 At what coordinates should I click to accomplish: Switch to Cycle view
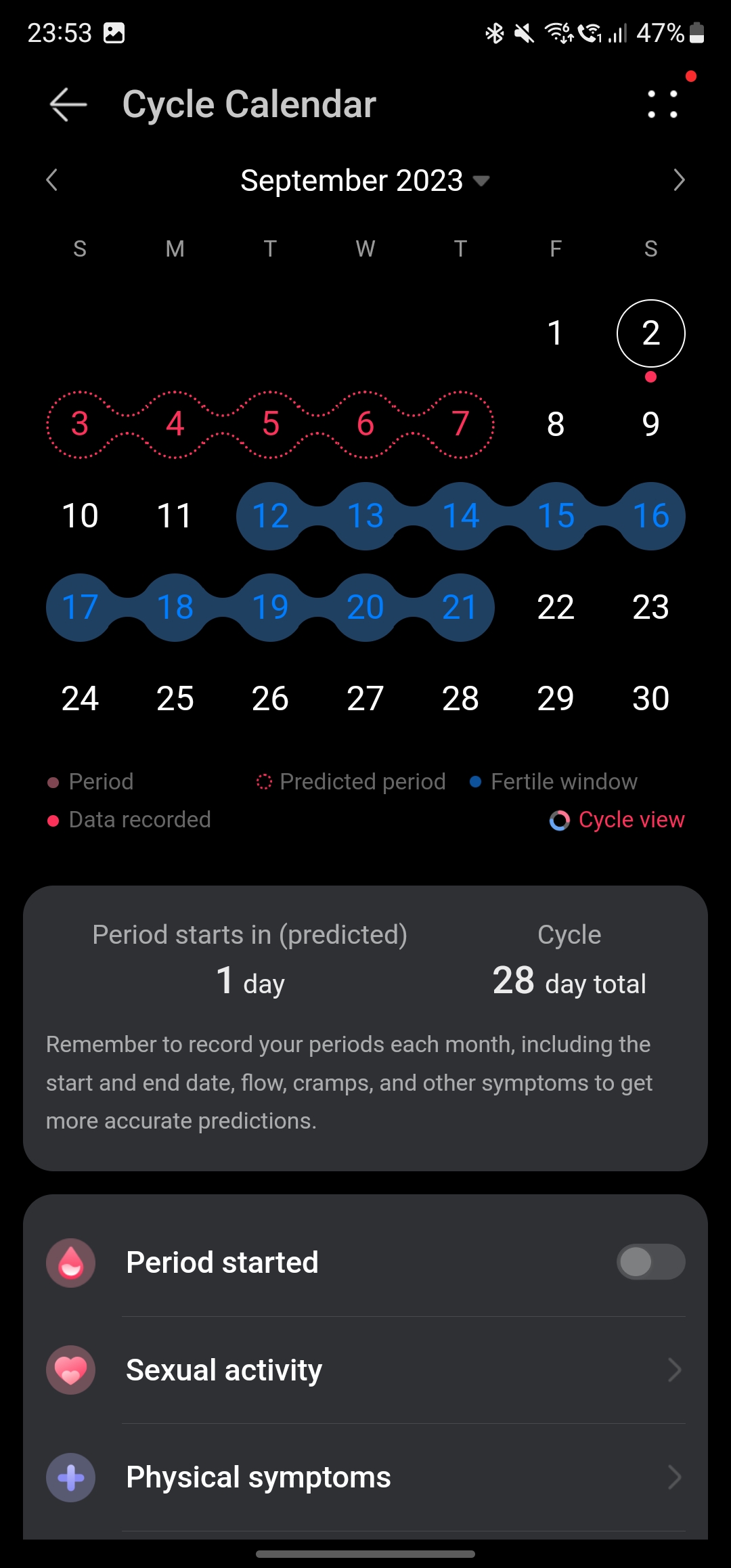[617, 820]
